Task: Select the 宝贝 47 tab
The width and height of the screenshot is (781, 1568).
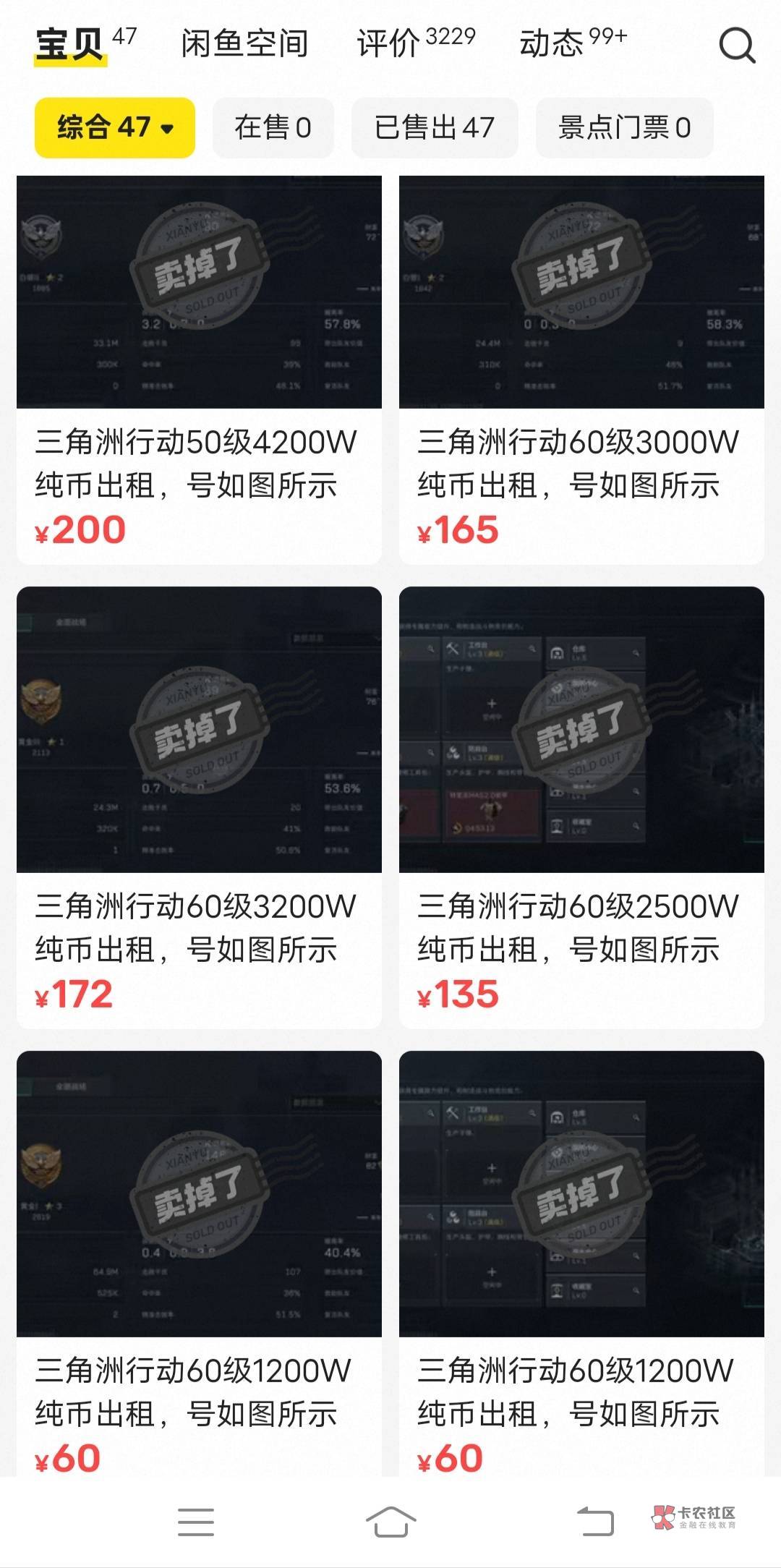Action: pyautogui.click(x=85, y=43)
